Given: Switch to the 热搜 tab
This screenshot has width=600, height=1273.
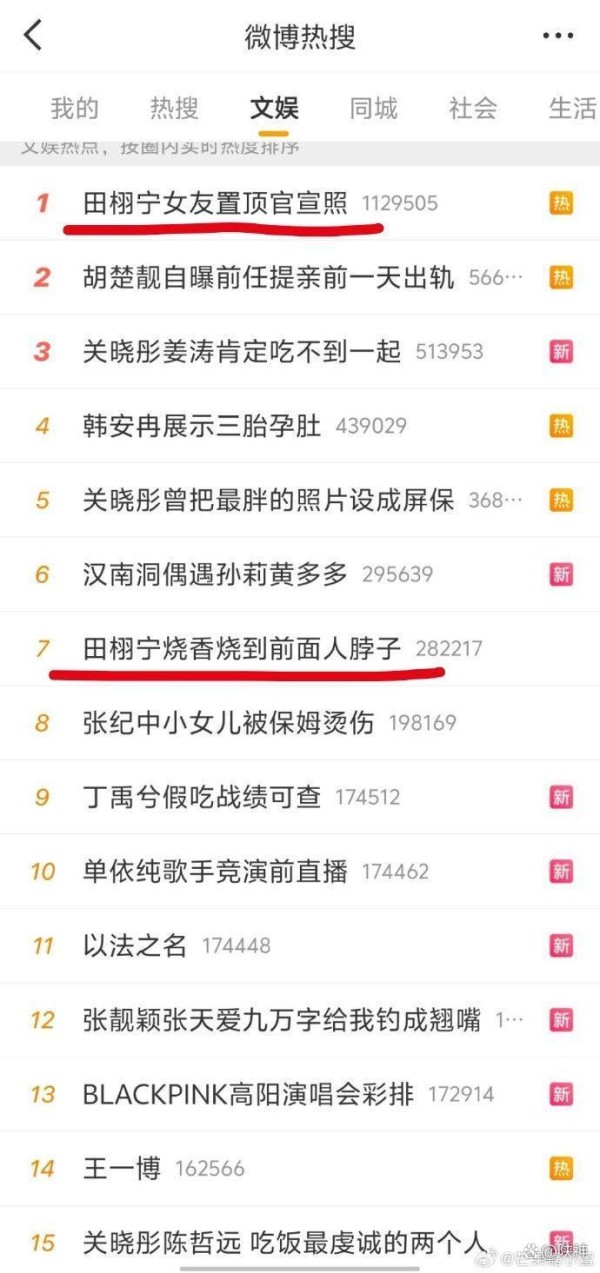Looking at the screenshot, I should click(x=174, y=108).
